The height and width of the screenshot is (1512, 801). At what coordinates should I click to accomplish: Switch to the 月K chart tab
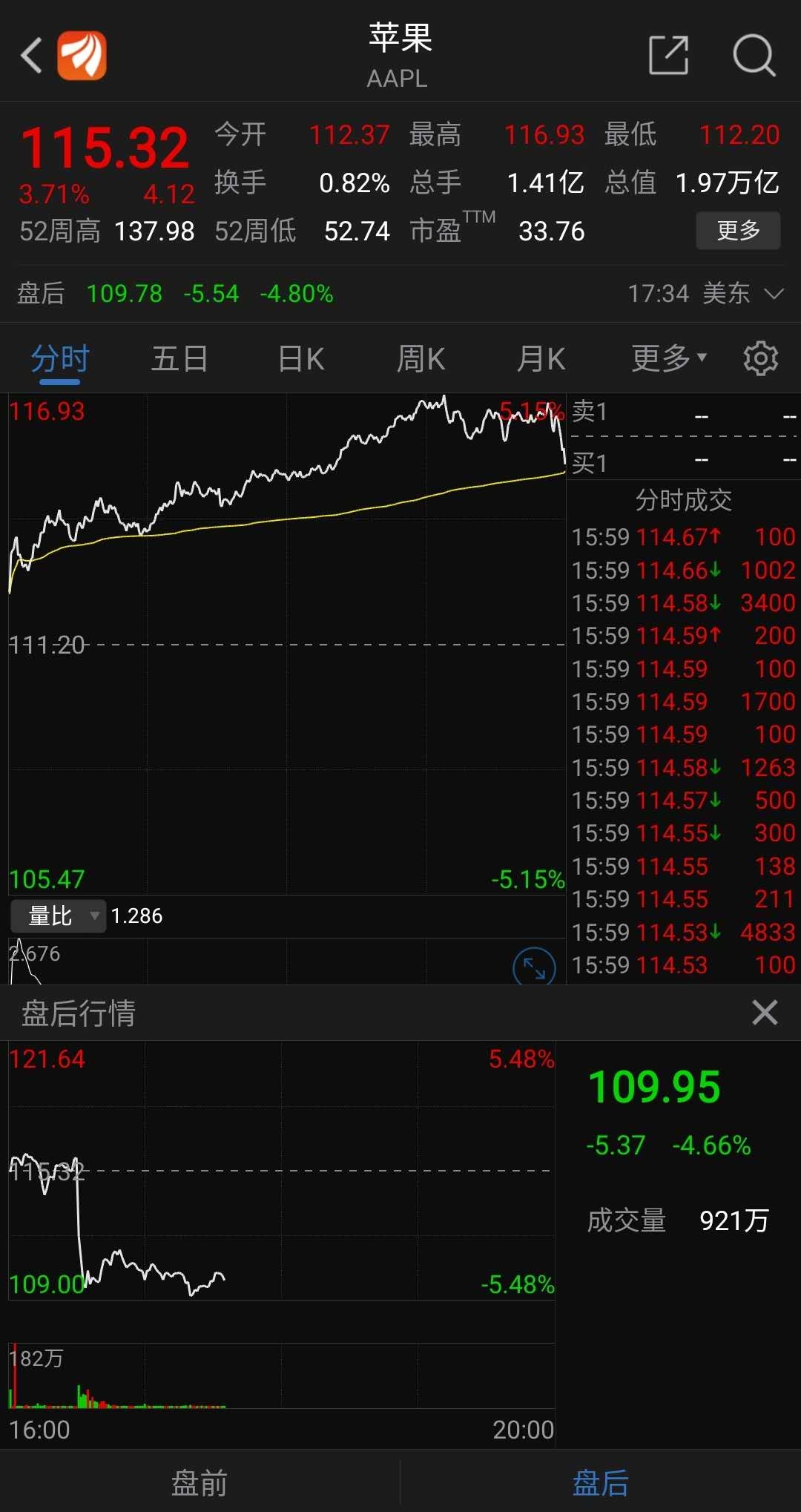click(541, 359)
